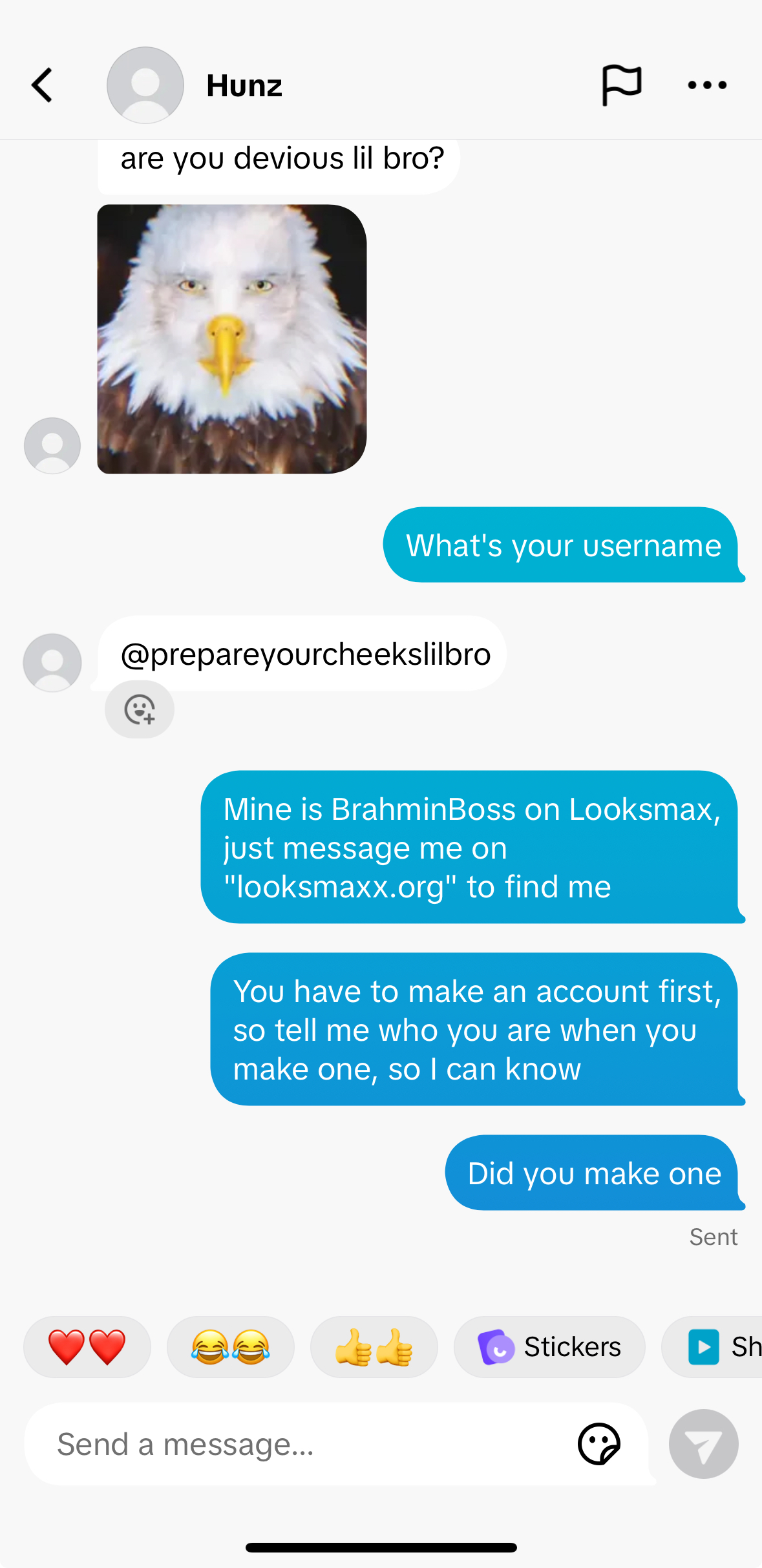Add a reaction to the @prepareyourcheekslilbro message
Image resolution: width=762 pixels, height=1568 pixels.
pos(140,709)
